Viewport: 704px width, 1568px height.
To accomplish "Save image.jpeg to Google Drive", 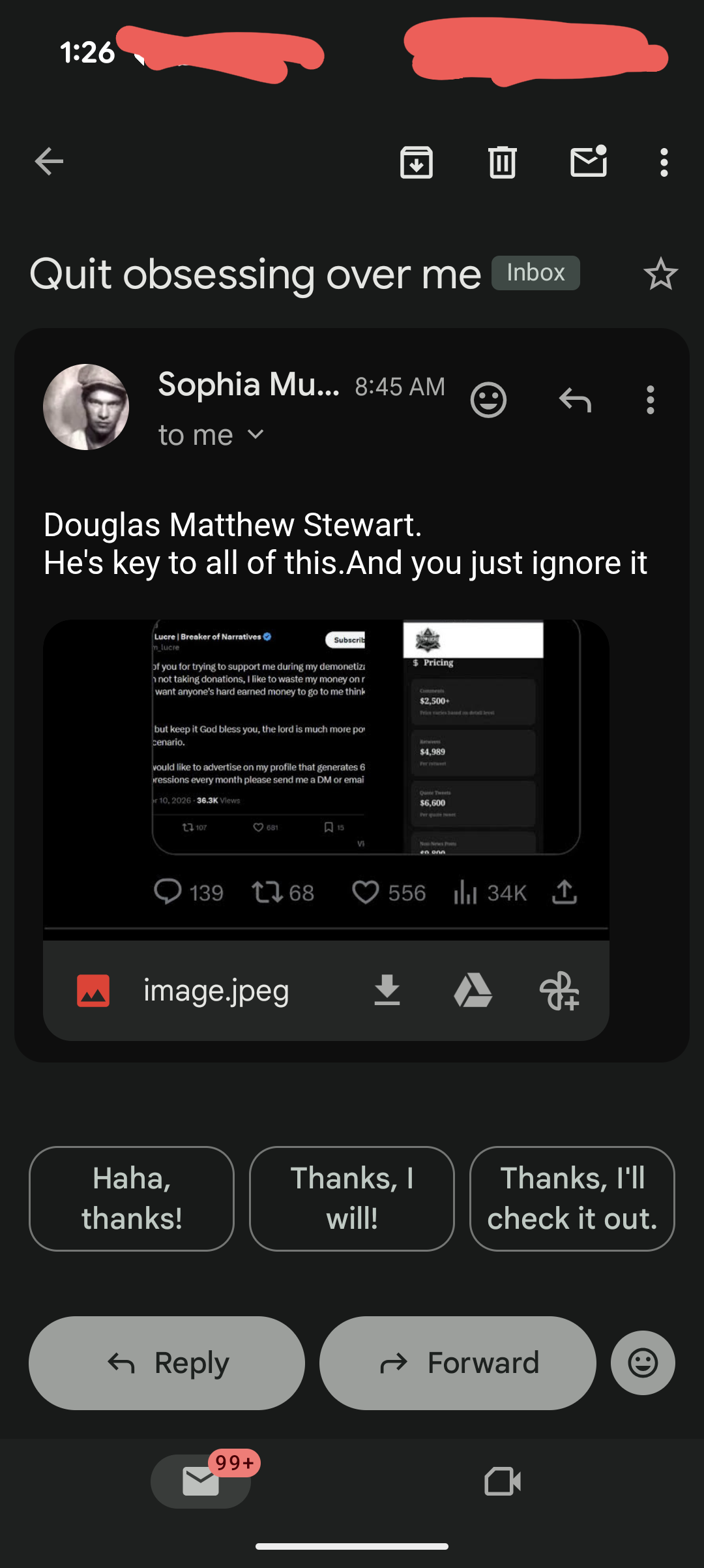I will [x=473, y=990].
